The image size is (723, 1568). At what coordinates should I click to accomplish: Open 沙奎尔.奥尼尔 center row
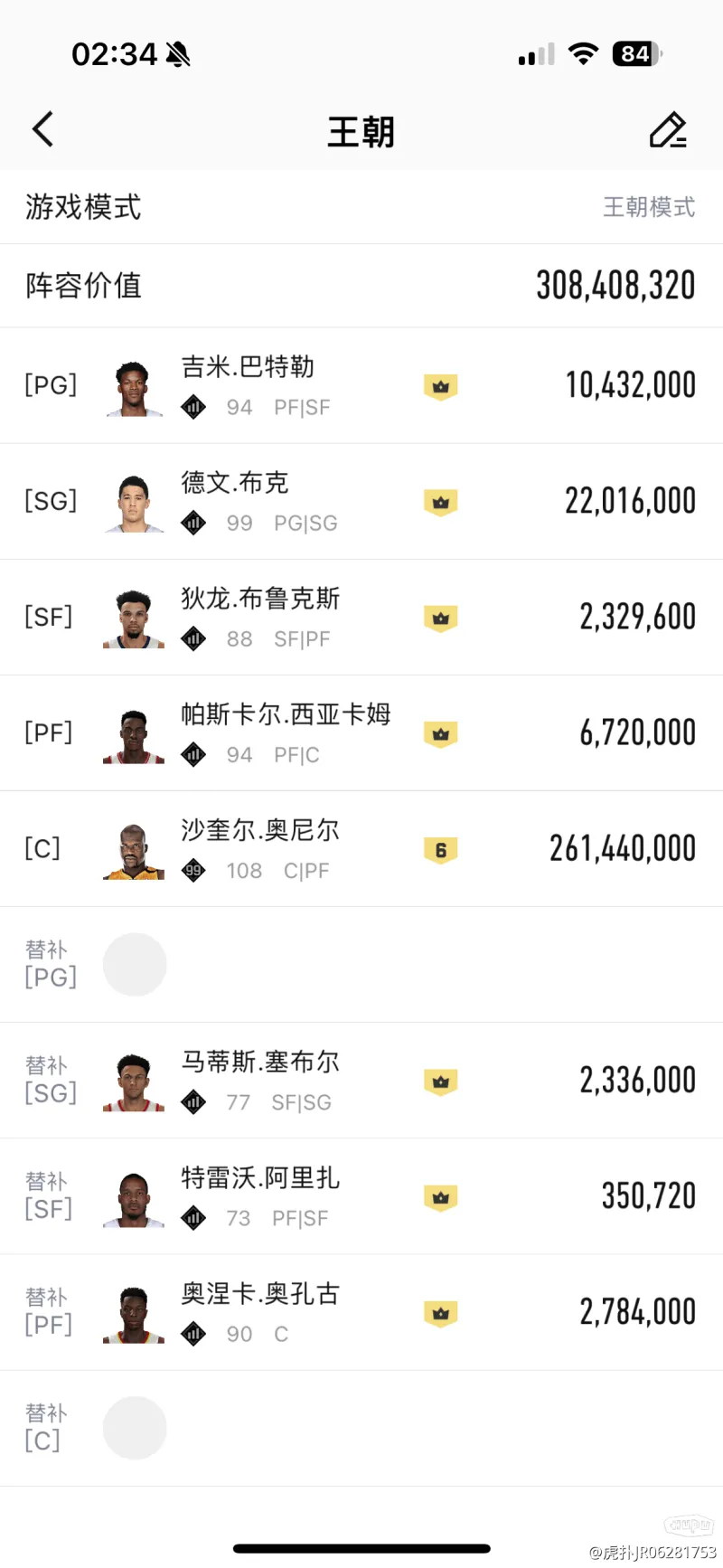361,849
